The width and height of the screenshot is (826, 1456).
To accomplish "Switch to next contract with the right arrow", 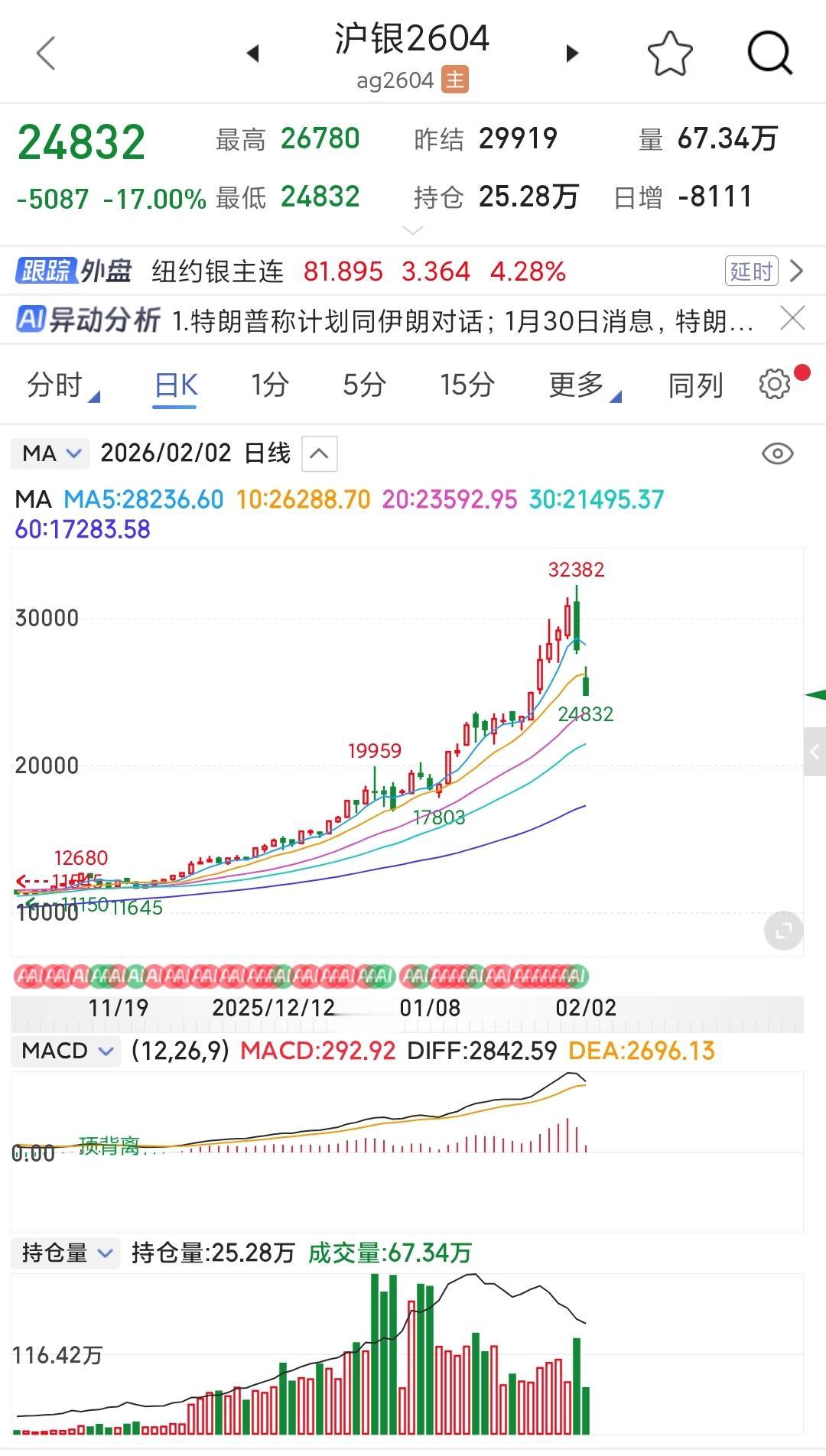I will point(572,52).
